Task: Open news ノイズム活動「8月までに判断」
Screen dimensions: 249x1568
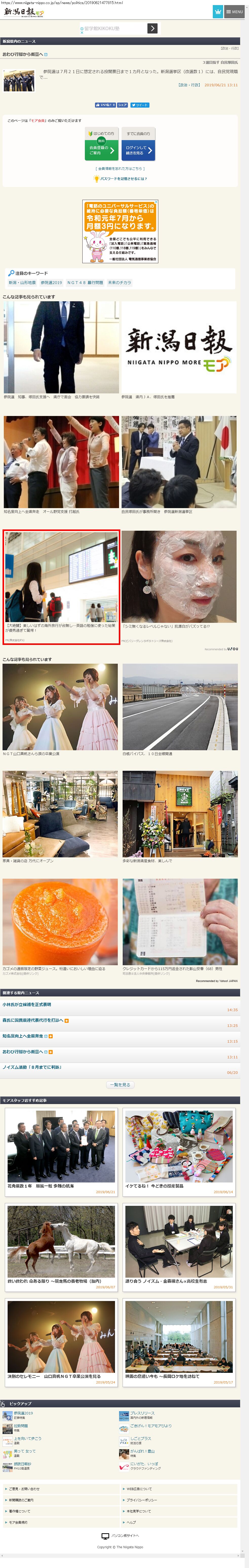Action: (x=32, y=1067)
